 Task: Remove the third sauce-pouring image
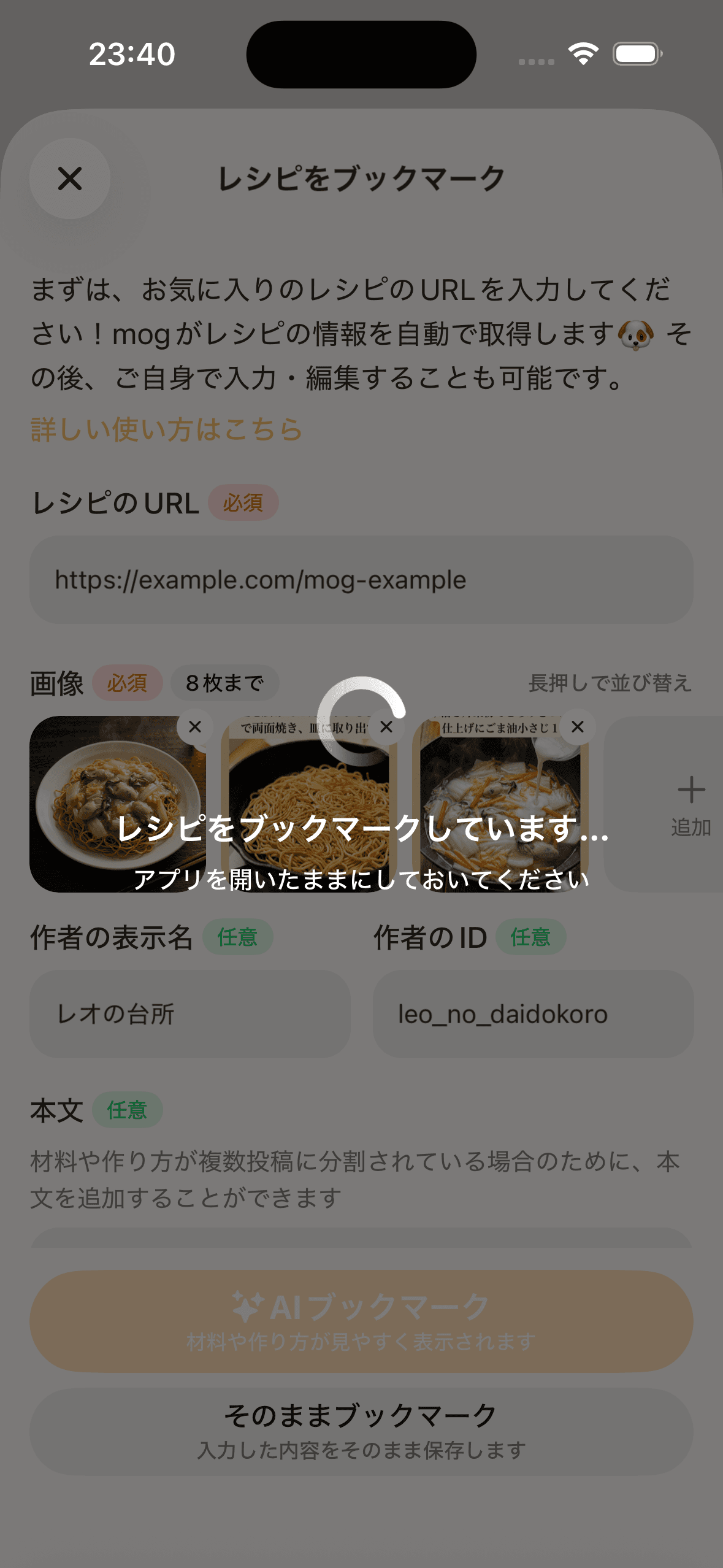tap(578, 727)
